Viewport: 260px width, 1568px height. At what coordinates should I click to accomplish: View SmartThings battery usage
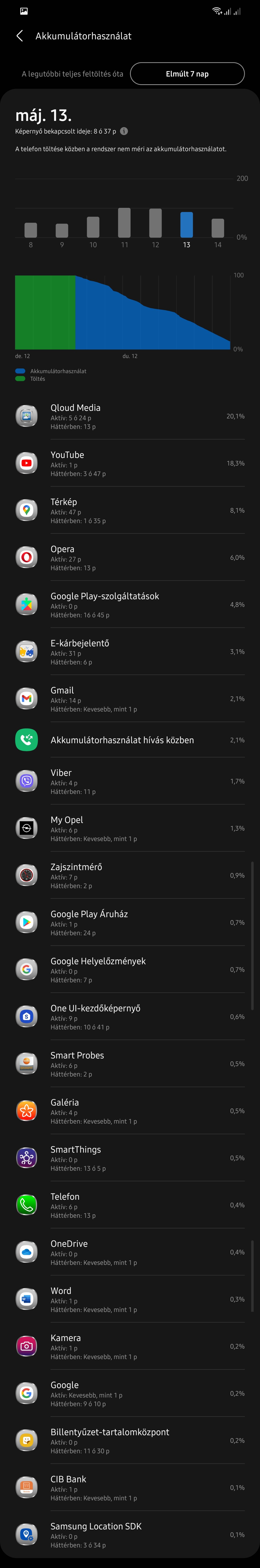click(130, 1158)
